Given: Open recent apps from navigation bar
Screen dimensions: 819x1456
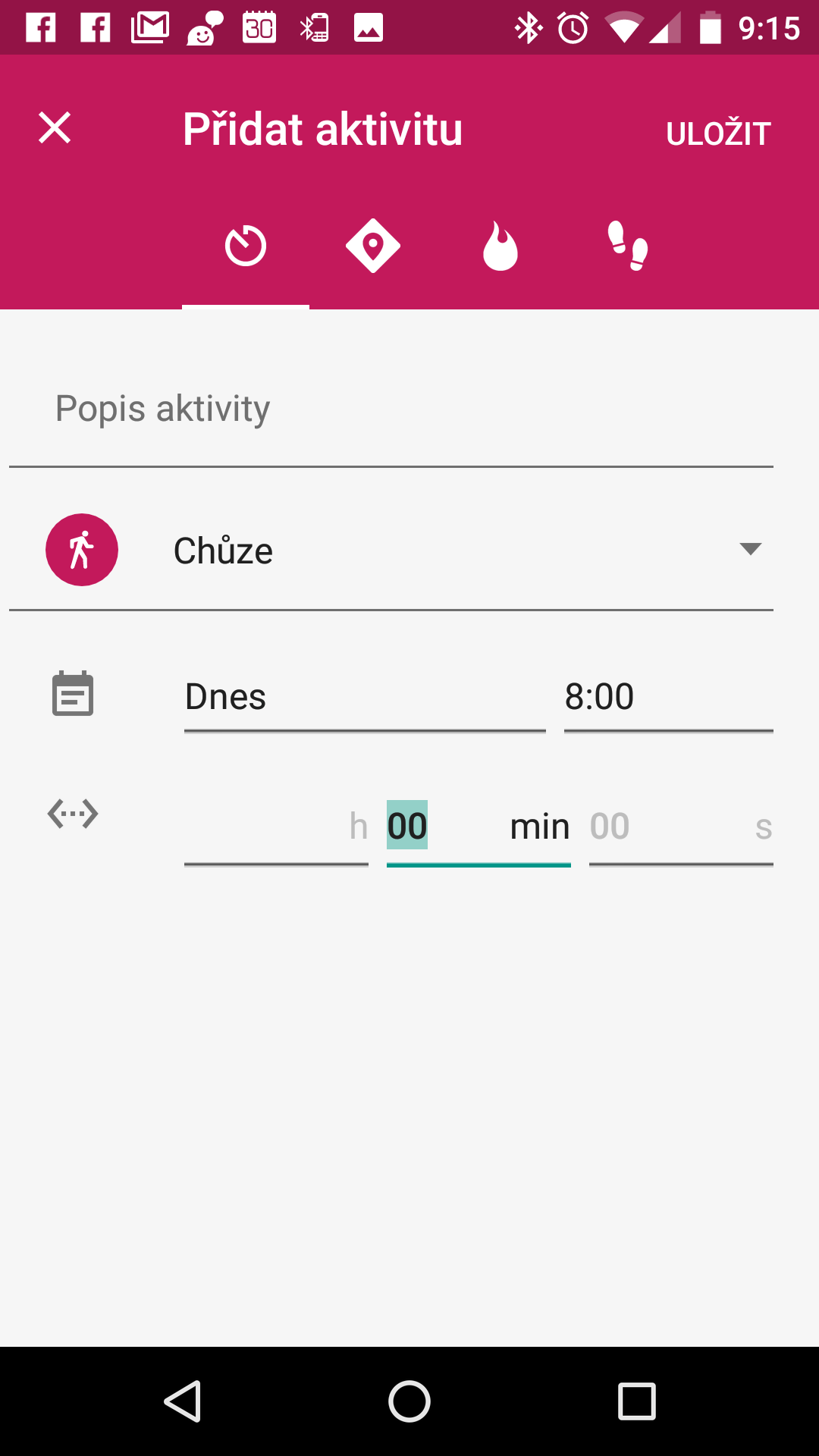Looking at the screenshot, I should pos(636,1401).
